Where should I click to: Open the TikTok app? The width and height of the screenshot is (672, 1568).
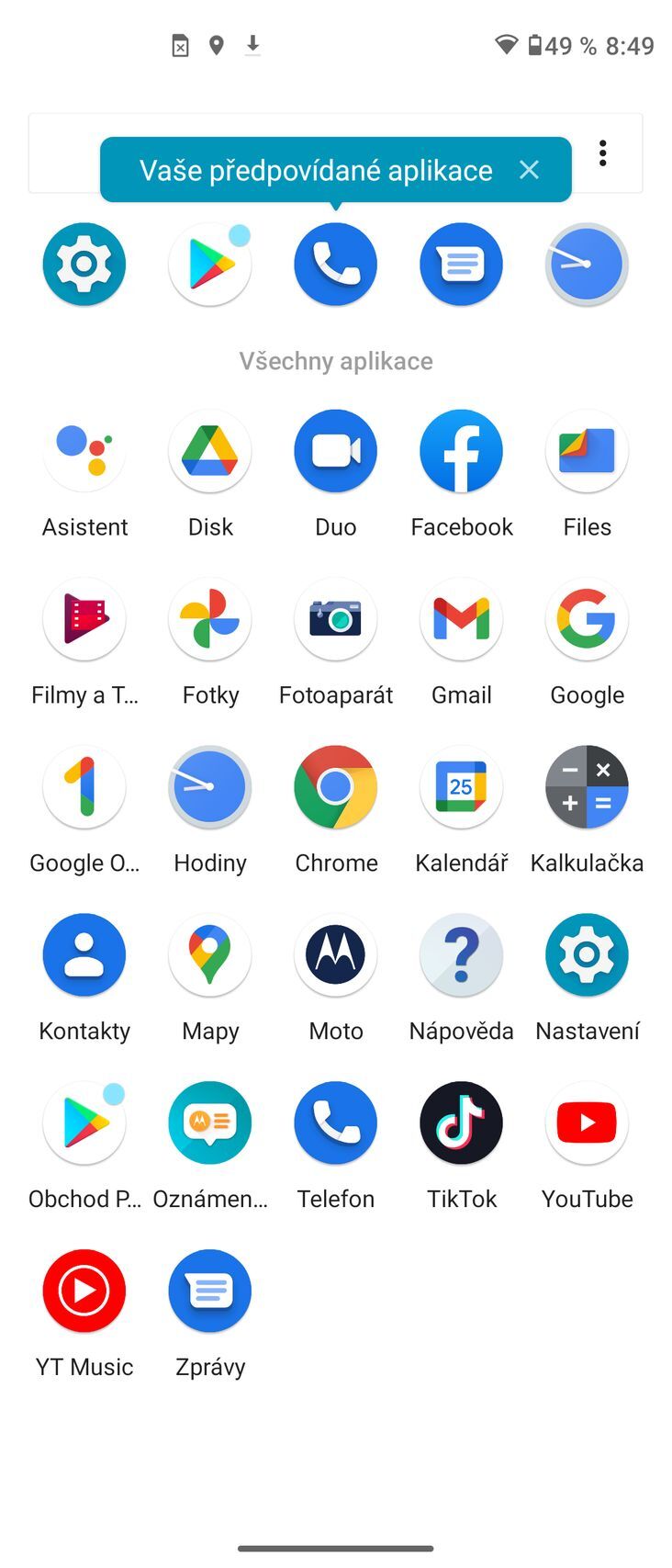tap(461, 1122)
